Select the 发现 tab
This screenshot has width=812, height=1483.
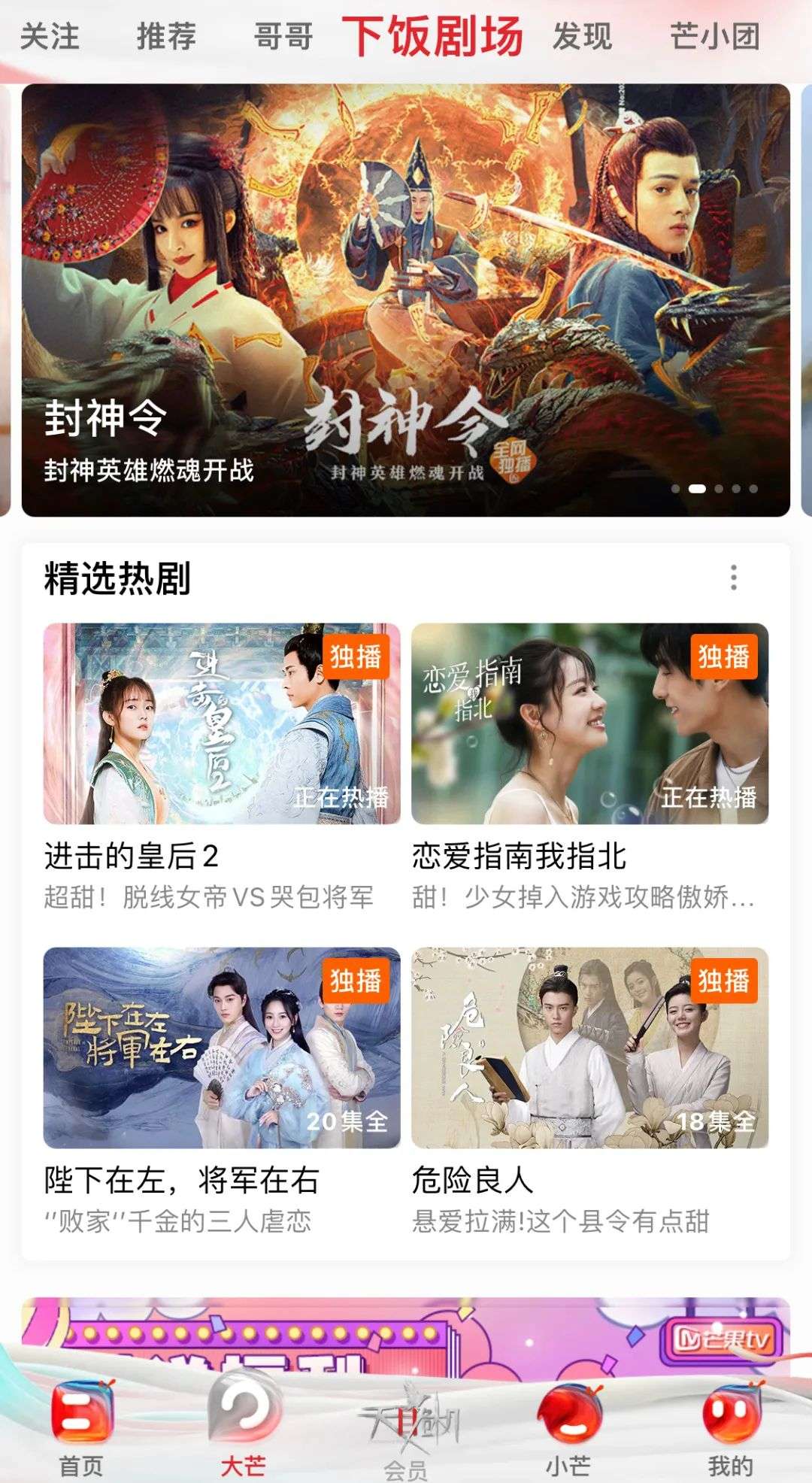pos(582,36)
